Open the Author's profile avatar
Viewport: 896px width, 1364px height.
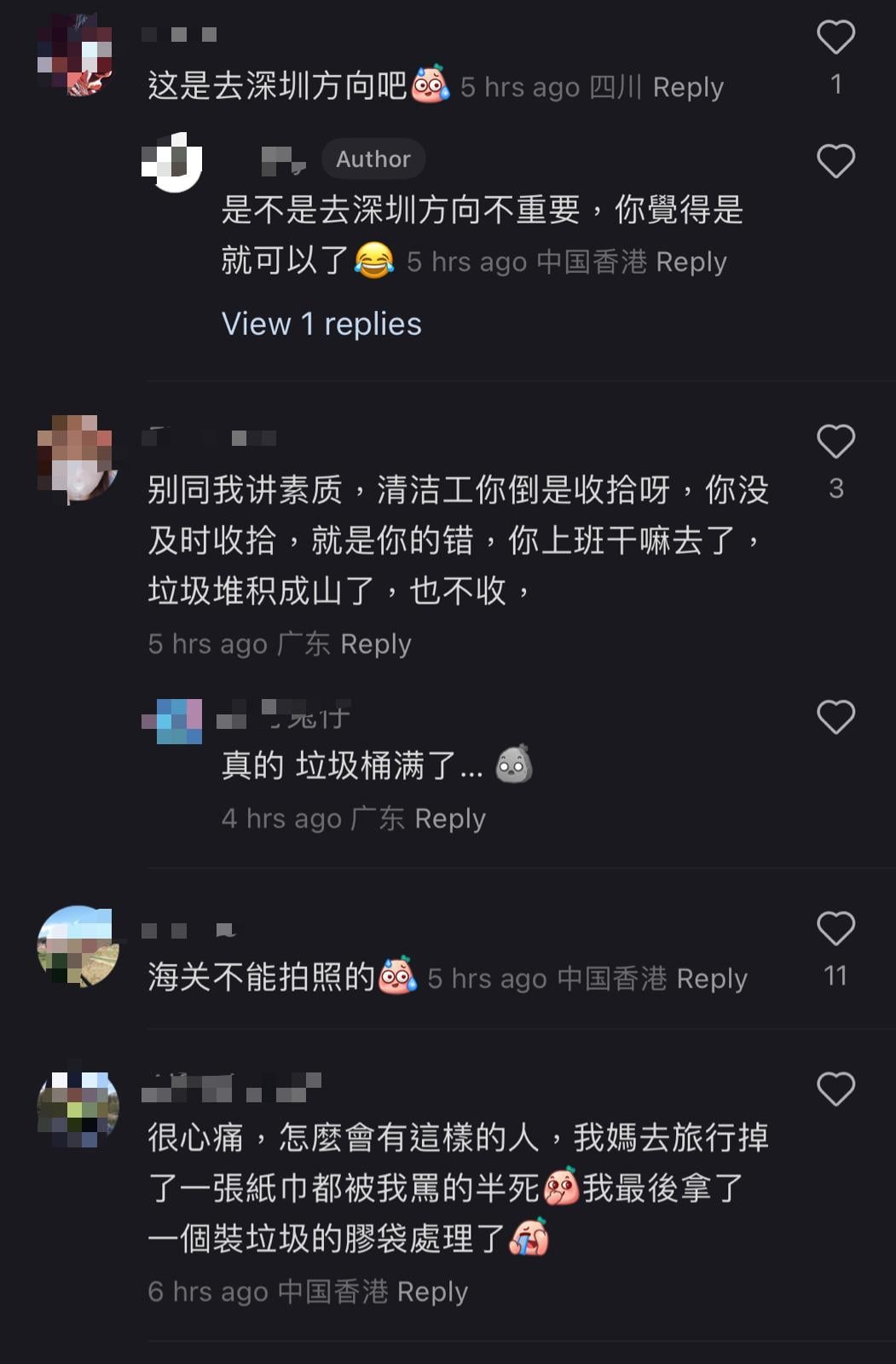[172, 162]
